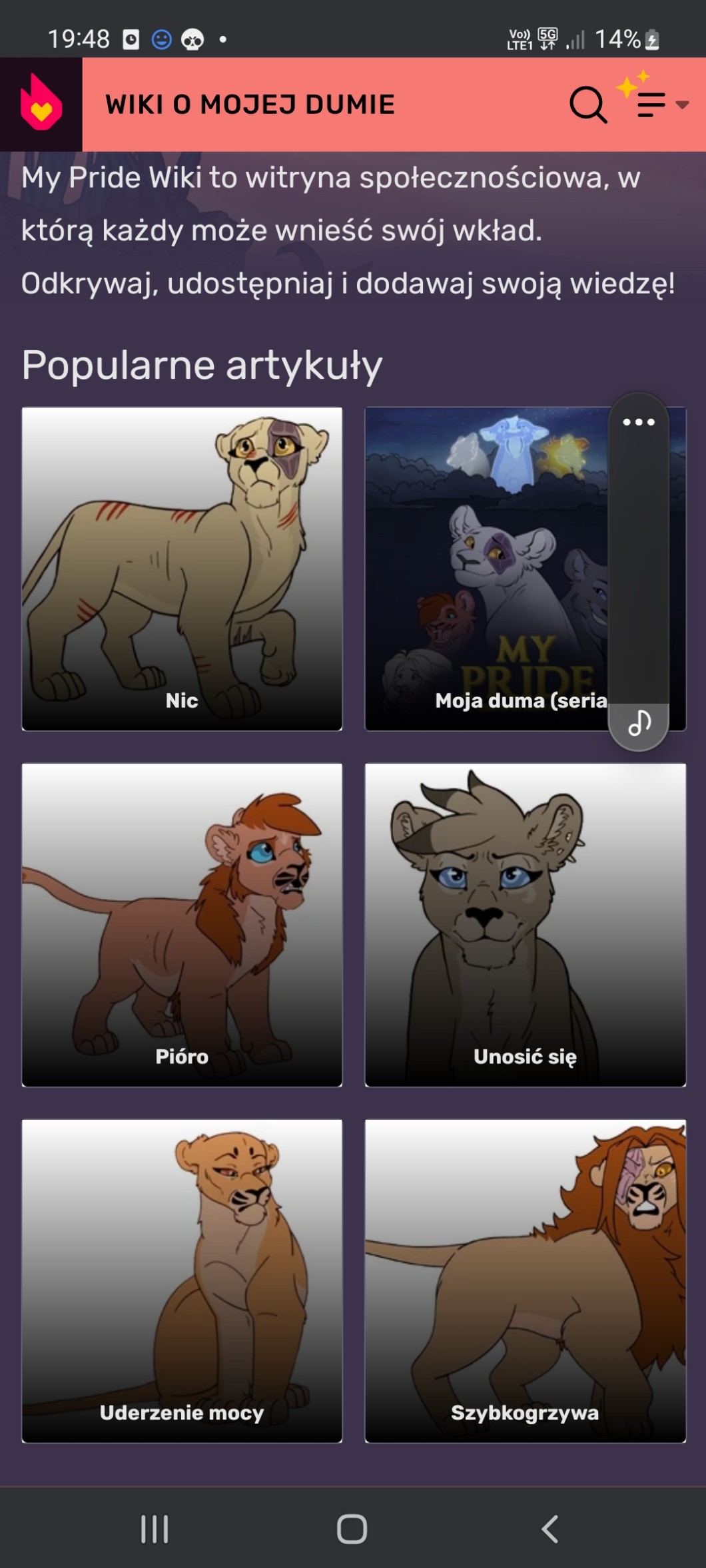View the Pióro article card
This screenshot has width=706, height=1568.
pos(182,925)
